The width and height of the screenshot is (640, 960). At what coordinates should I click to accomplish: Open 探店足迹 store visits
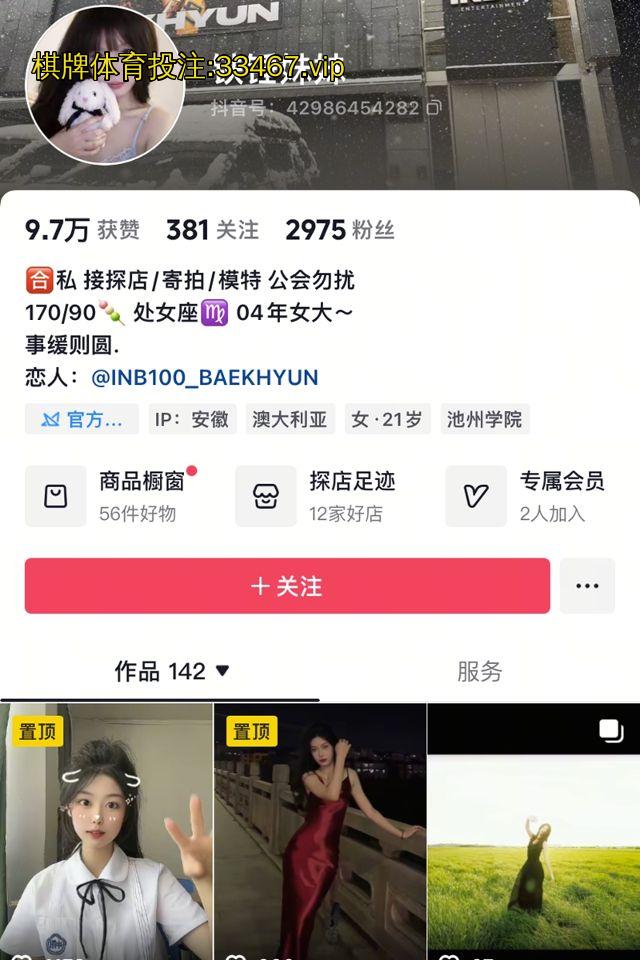321,496
